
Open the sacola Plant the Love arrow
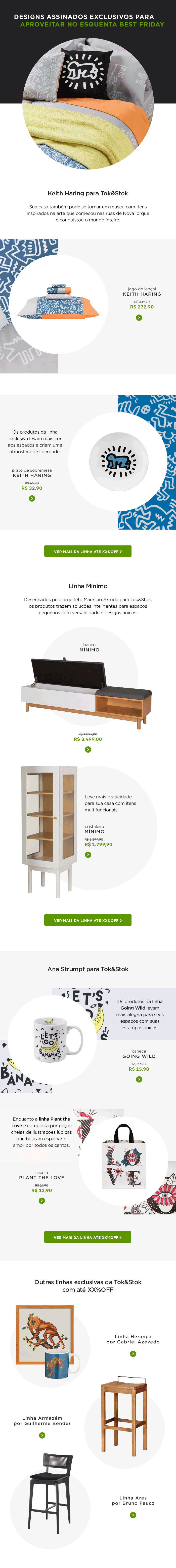pyautogui.click(x=42, y=1200)
